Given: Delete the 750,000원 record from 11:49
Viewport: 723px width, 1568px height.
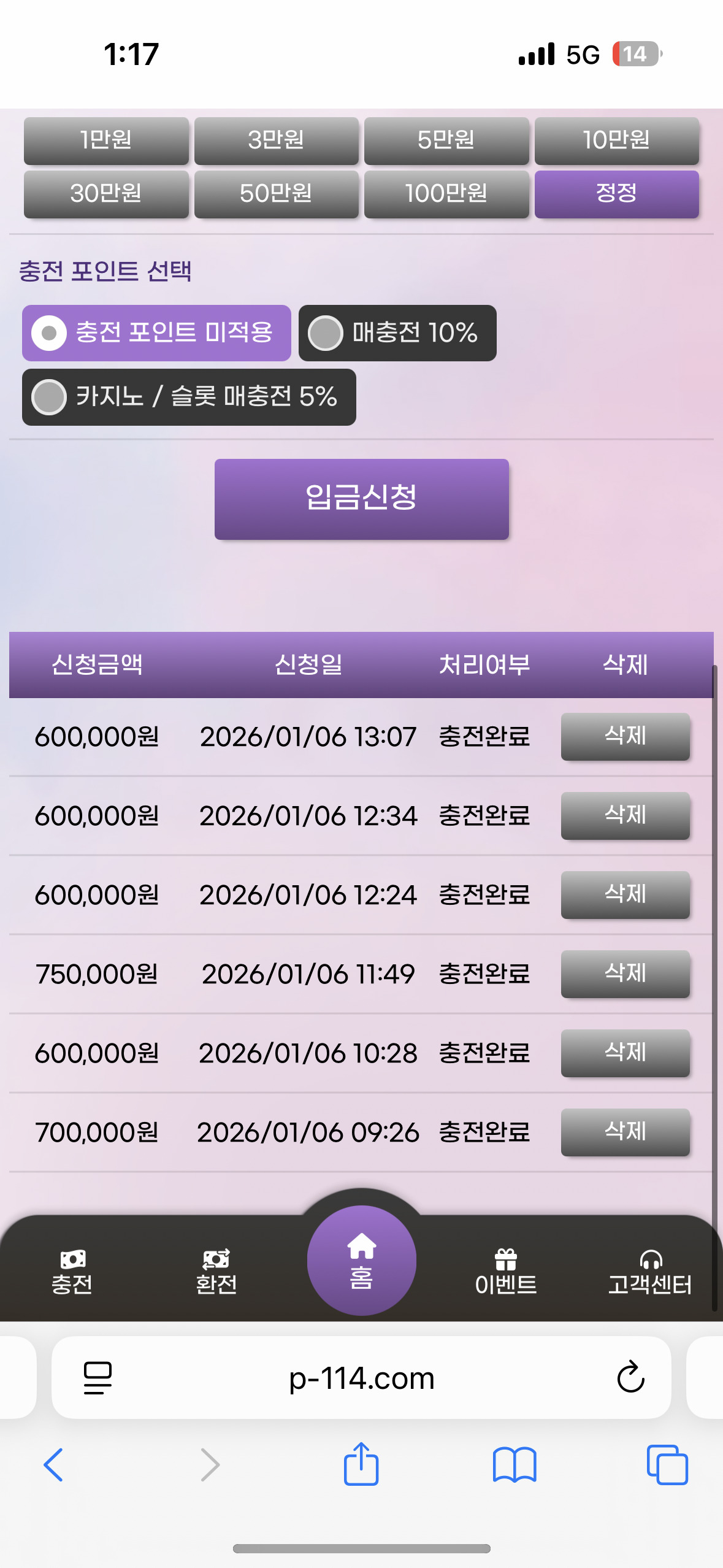Looking at the screenshot, I should [x=625, y=974].
